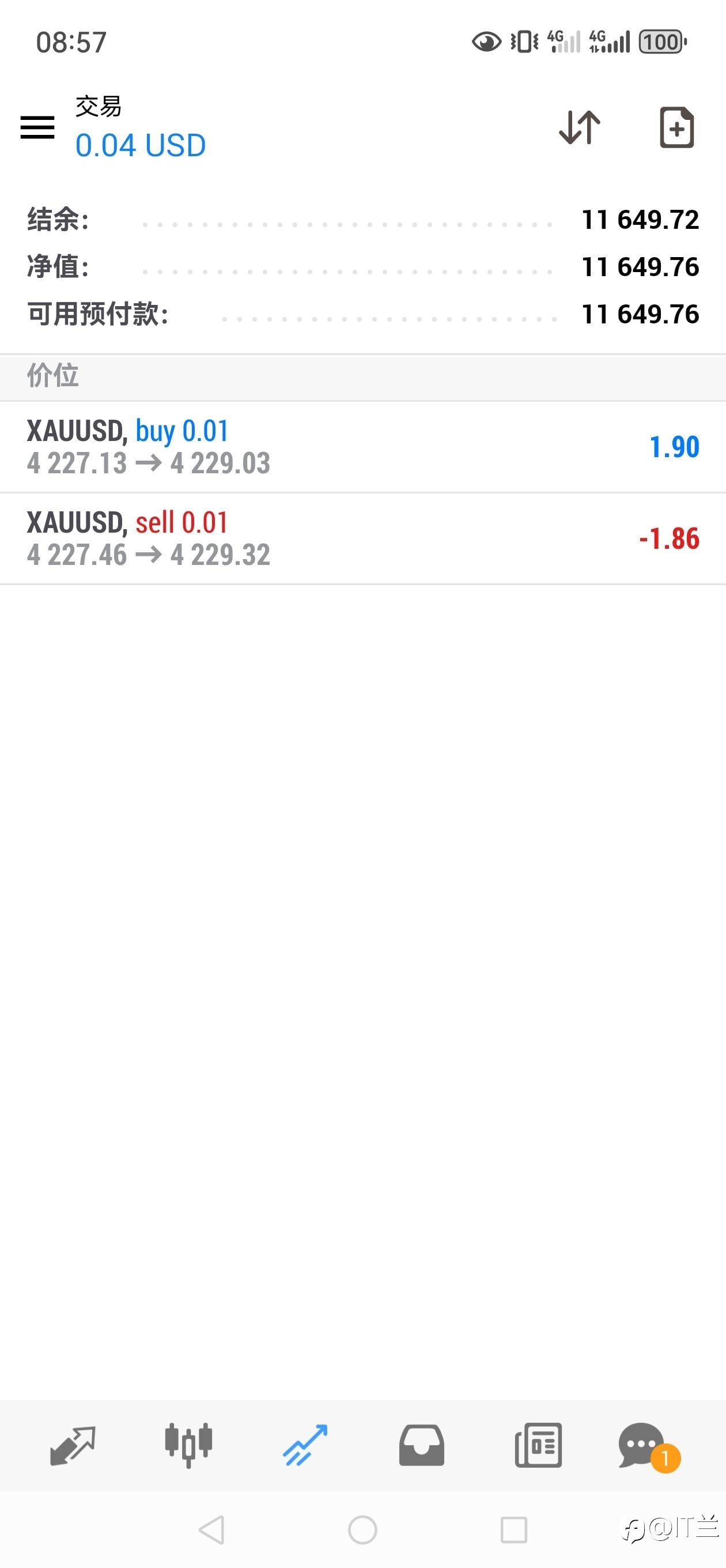Select the Trade tab

pos(305,1445)
